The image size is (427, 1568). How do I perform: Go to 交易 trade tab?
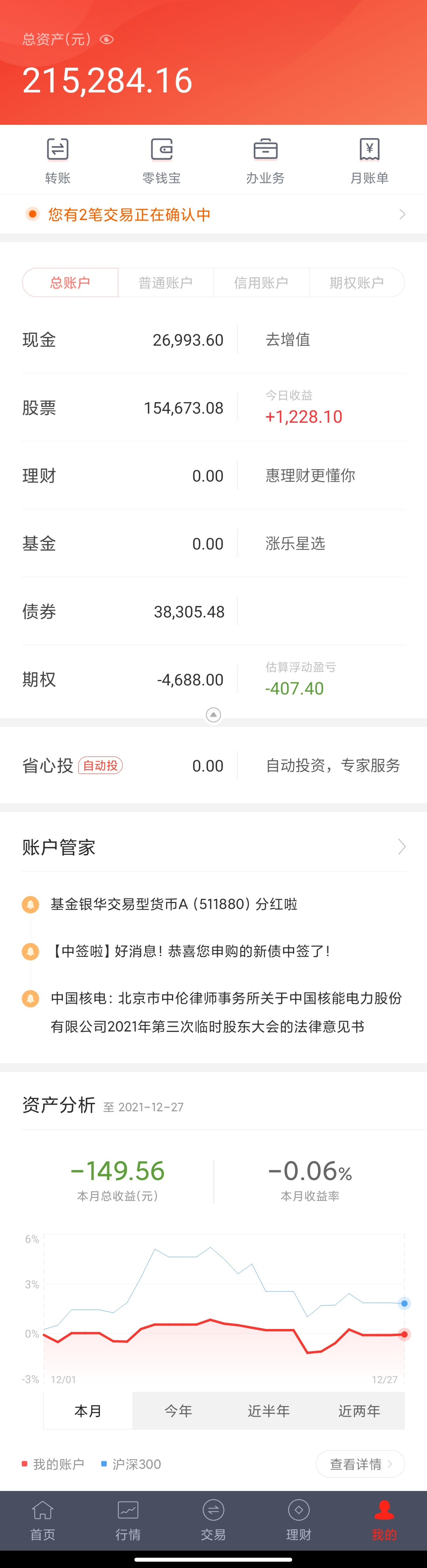click(x=213, y=1520)
